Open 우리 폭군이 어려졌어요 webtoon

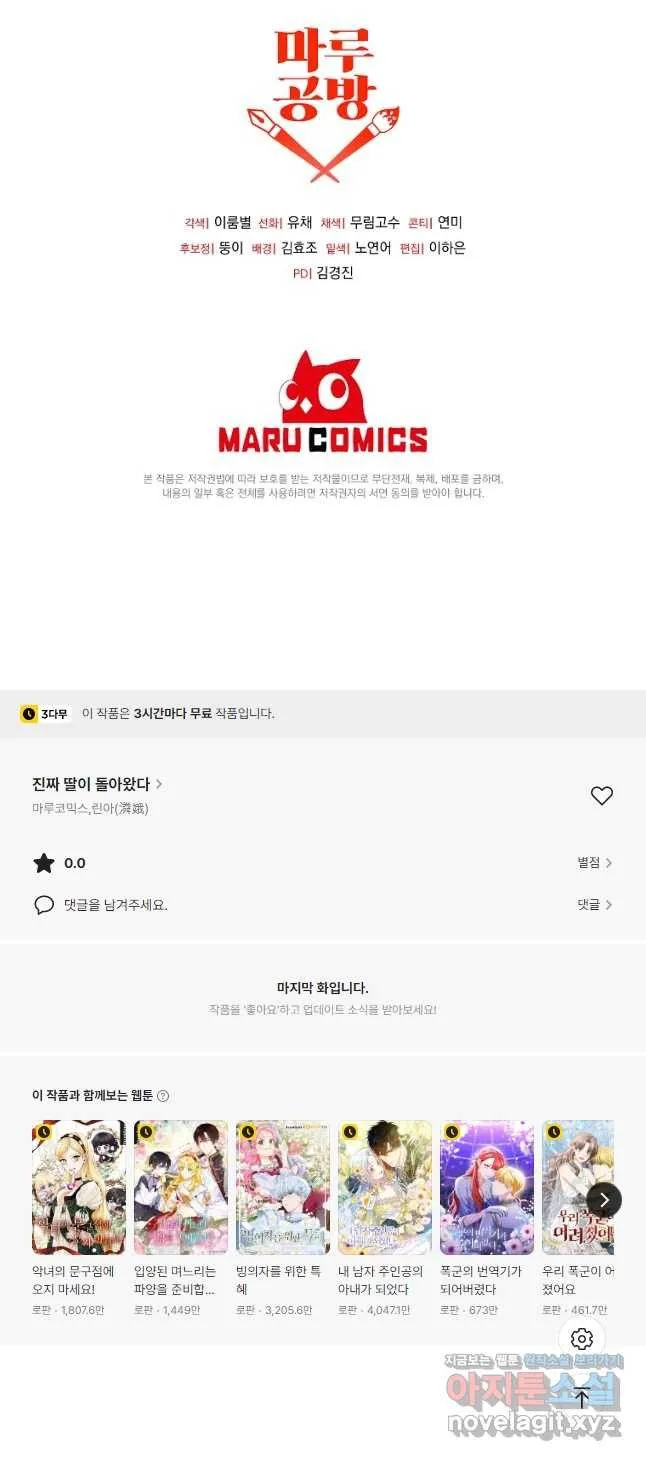pos(577,1188)
